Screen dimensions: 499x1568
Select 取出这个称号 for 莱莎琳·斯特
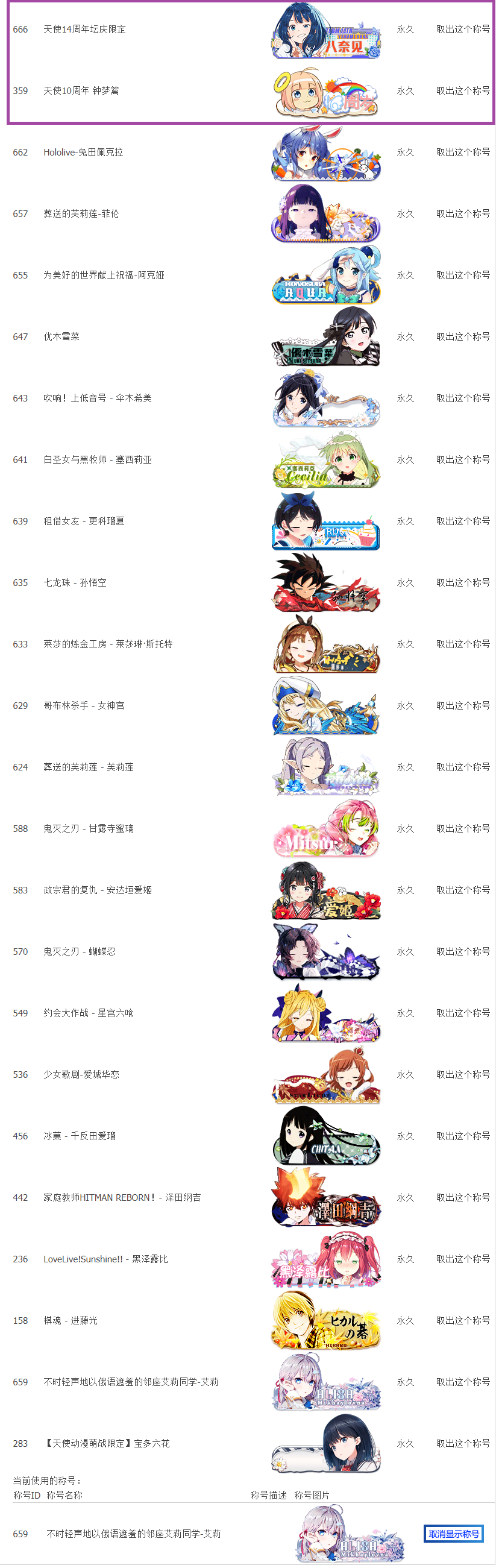(462, 644)
